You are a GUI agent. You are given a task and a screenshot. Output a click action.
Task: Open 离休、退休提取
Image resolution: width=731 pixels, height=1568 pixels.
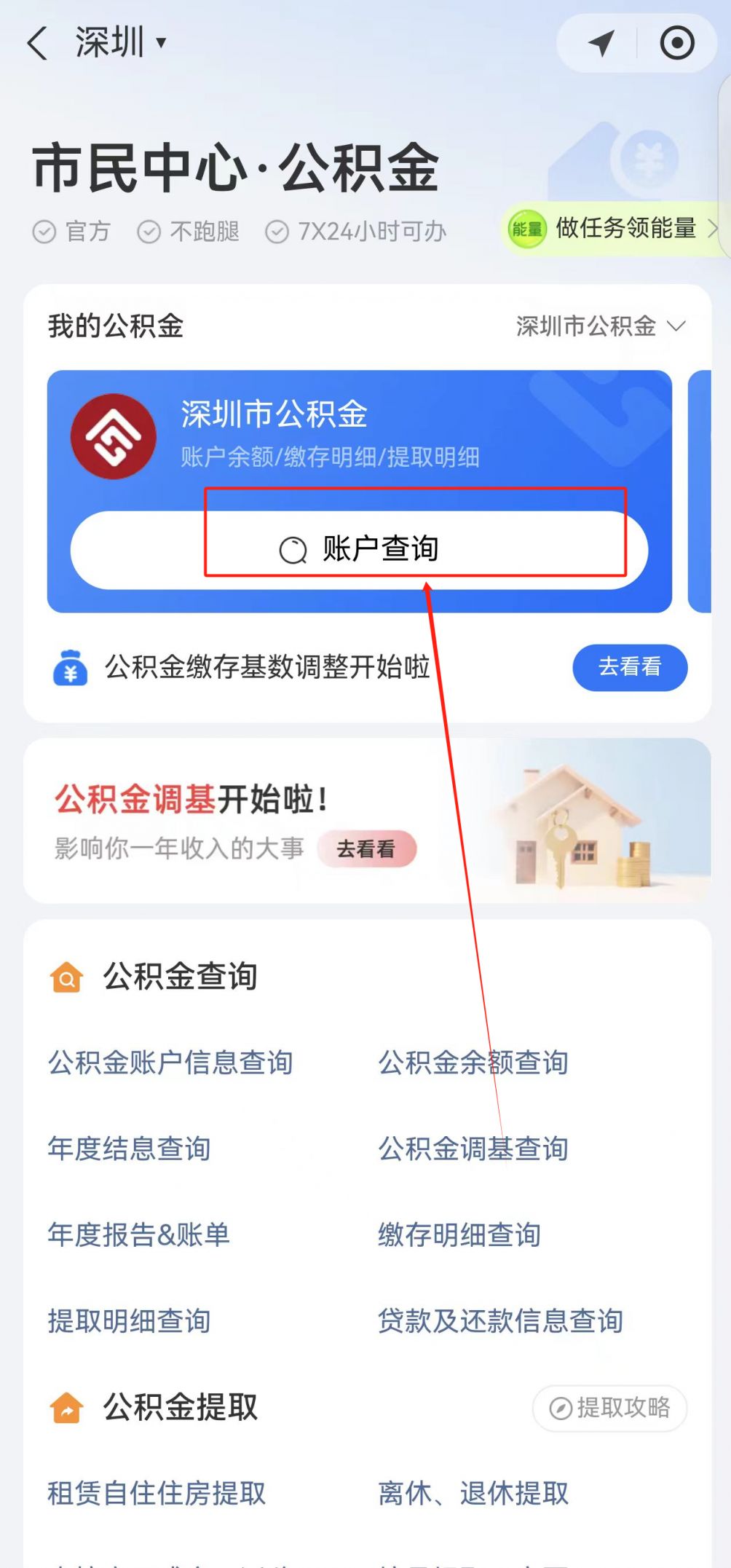tap(473, 1493)
